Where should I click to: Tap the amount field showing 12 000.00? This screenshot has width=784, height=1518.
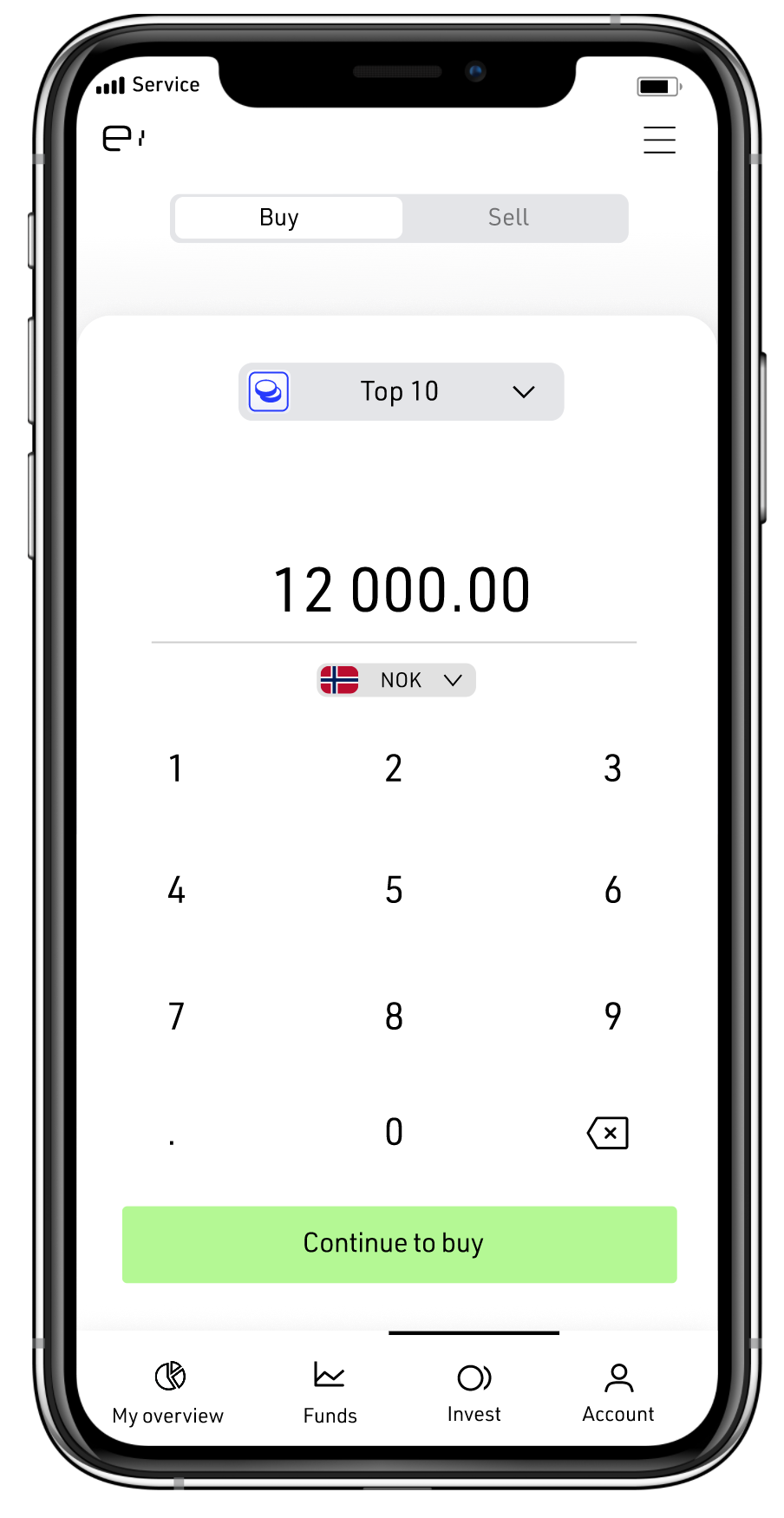coord(402,591)
